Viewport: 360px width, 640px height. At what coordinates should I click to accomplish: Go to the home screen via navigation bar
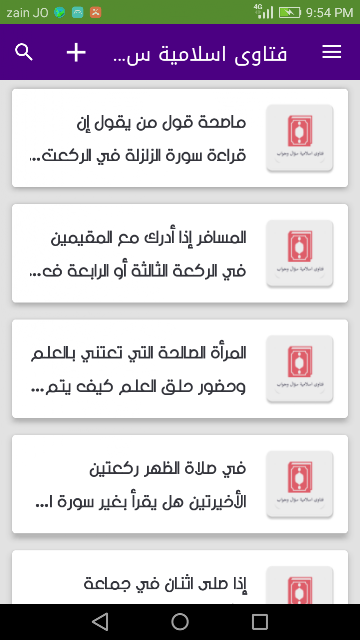pos(180,622)
